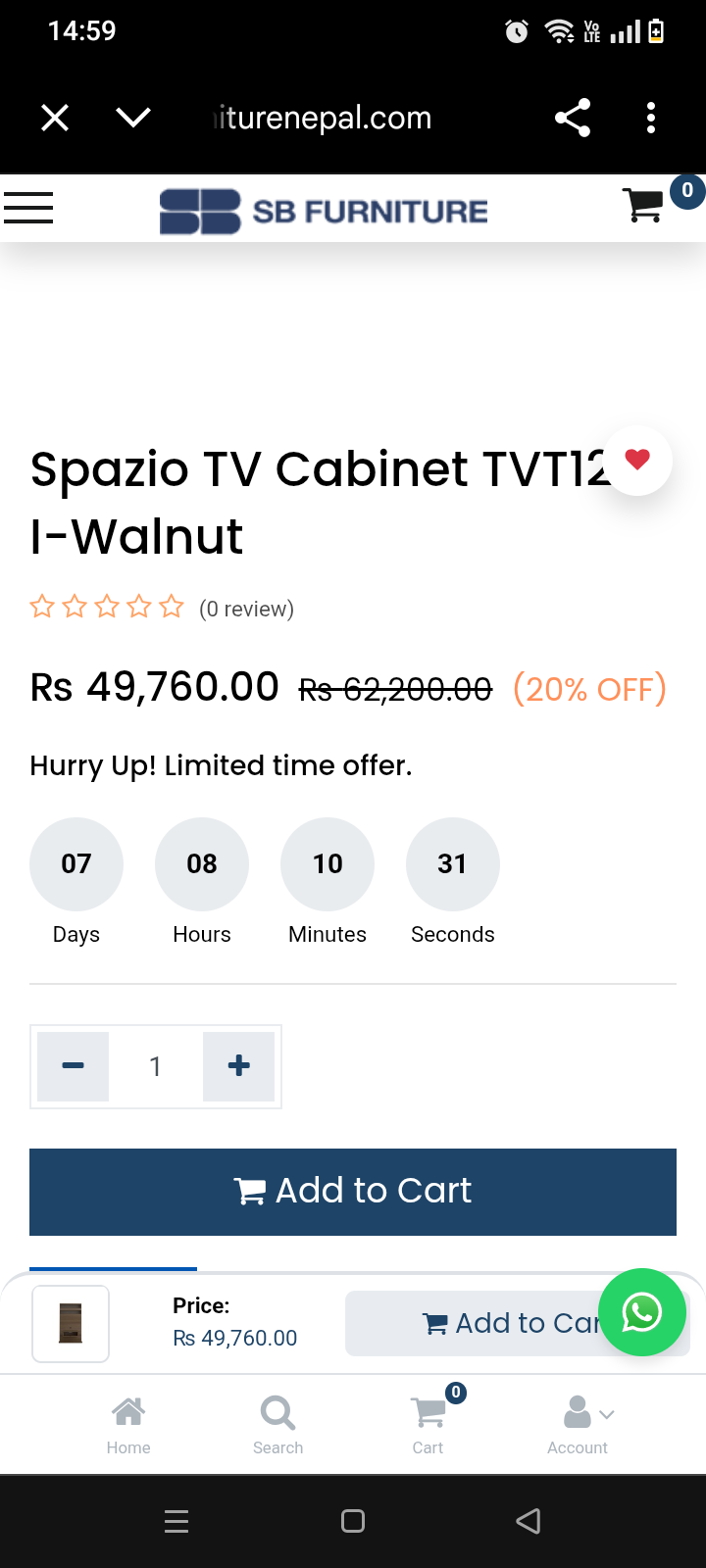Image resolution: width=706 pixels, height=1568 pixels.
Task: Increase quantity with plus button
Action: click(x=238, y=1066)
